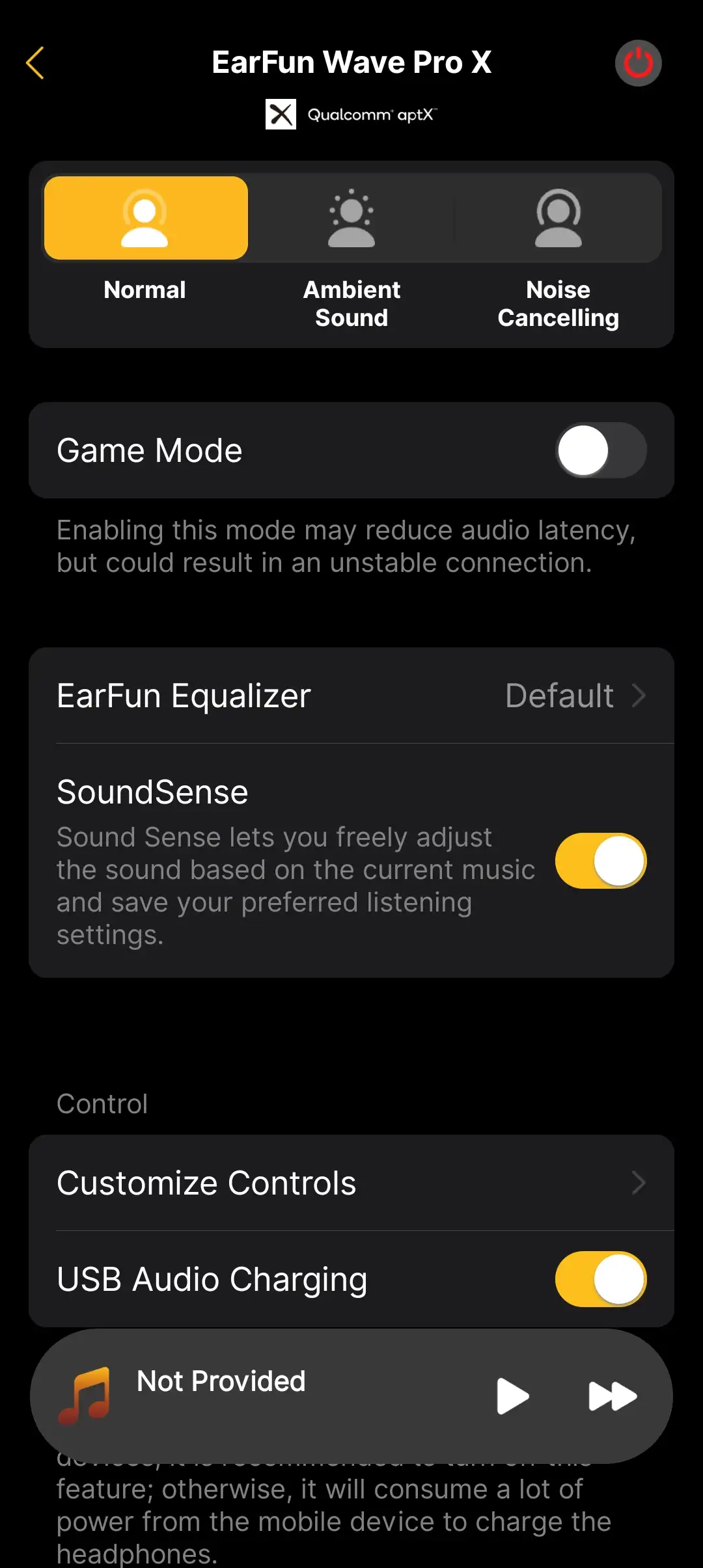
Task: Enable Game Mode
Action: 601,450
